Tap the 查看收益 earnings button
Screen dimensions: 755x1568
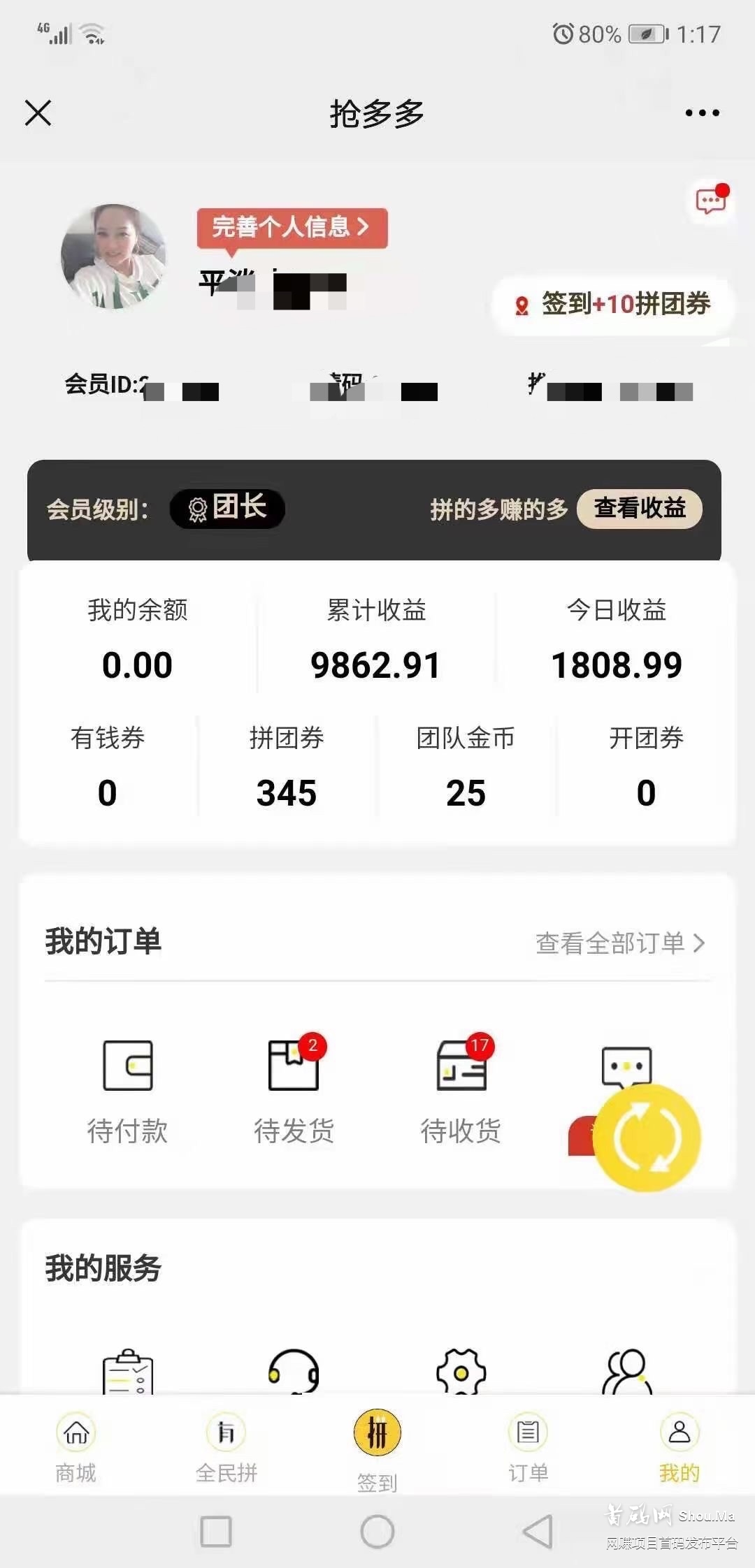point(640,509)
